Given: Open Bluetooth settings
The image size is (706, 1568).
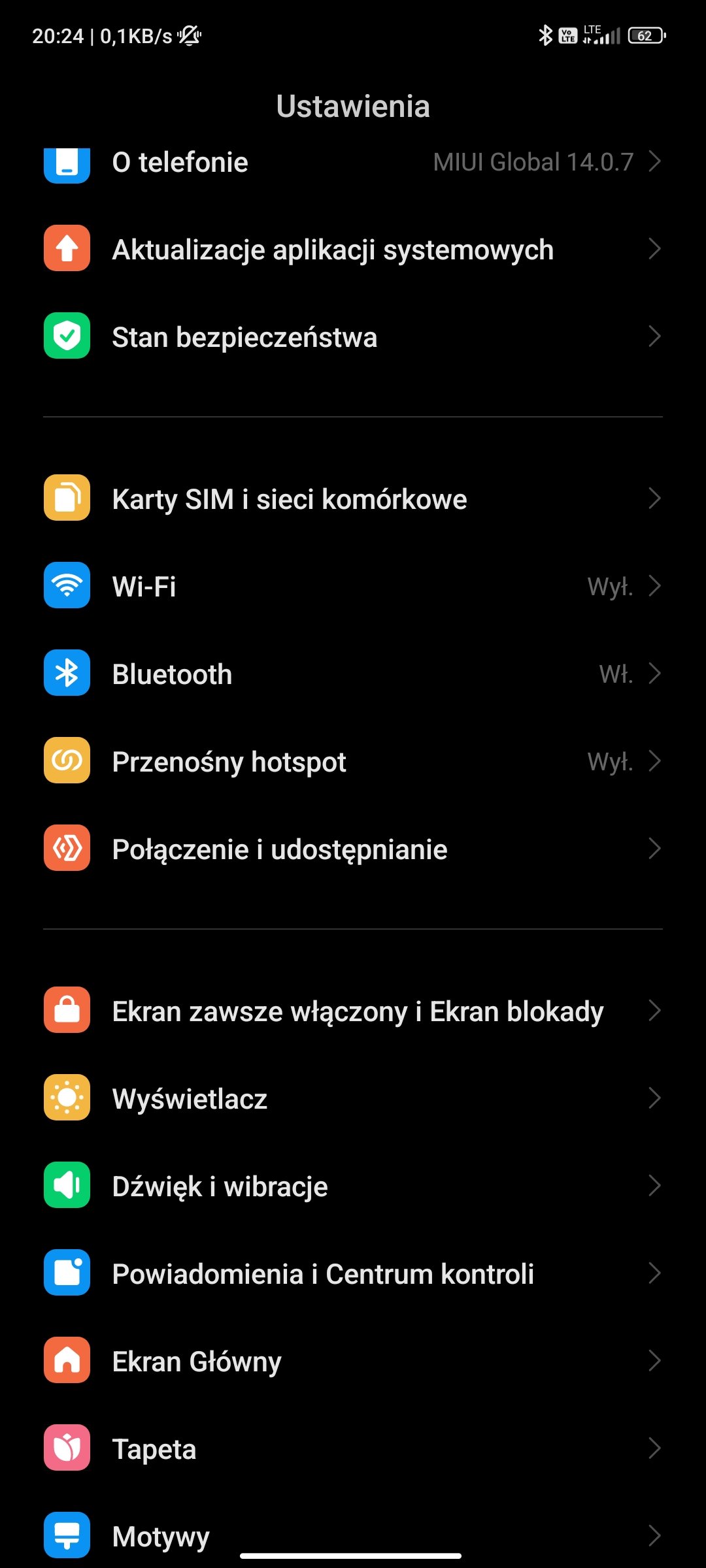Looking at the screenshot, I should (353, 674).
